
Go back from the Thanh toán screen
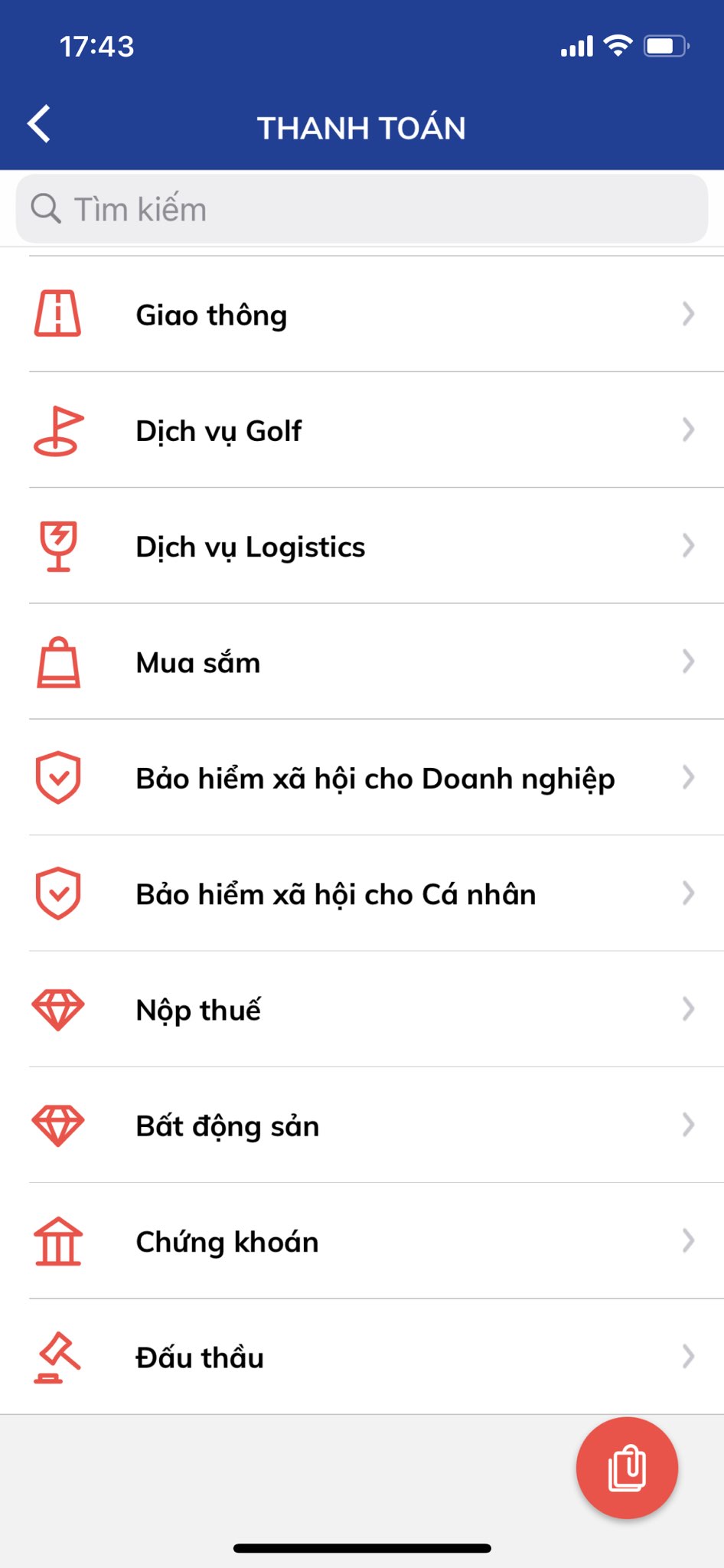(40, 124)
